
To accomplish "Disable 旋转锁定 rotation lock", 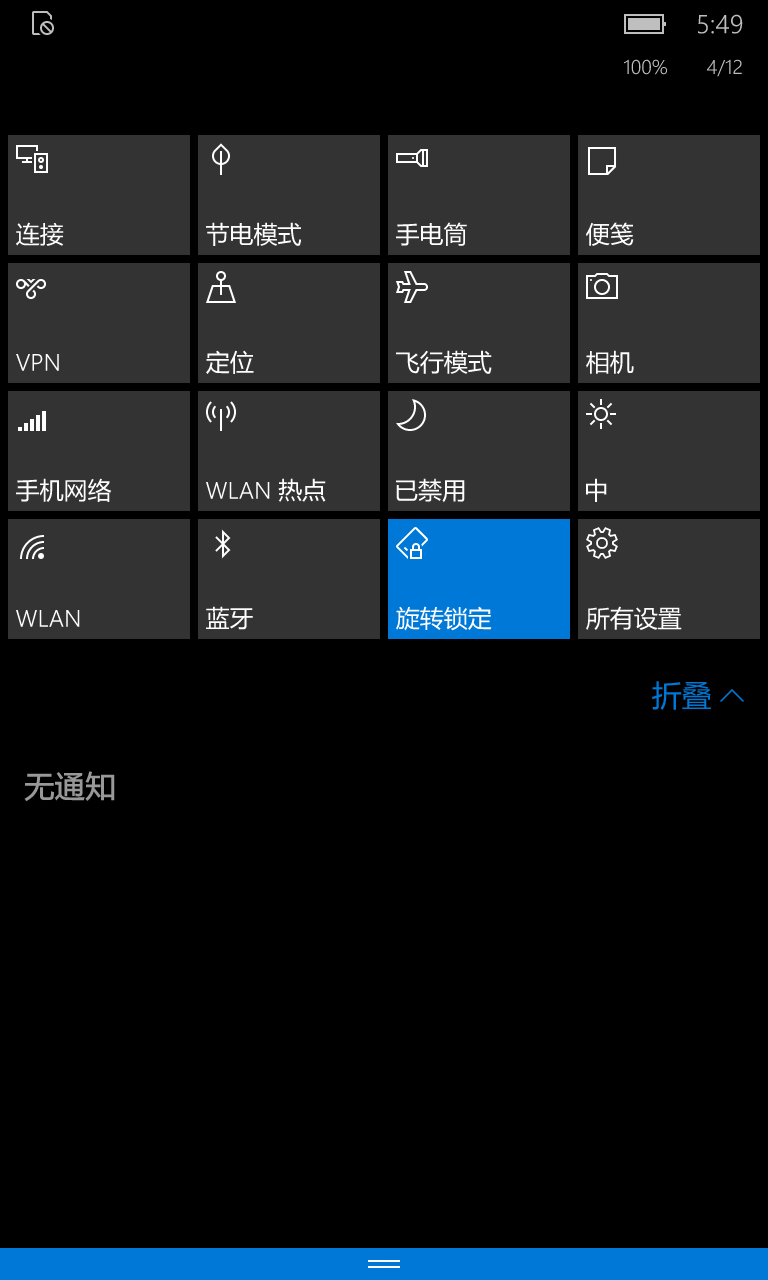I will click(x=479, y=579).
